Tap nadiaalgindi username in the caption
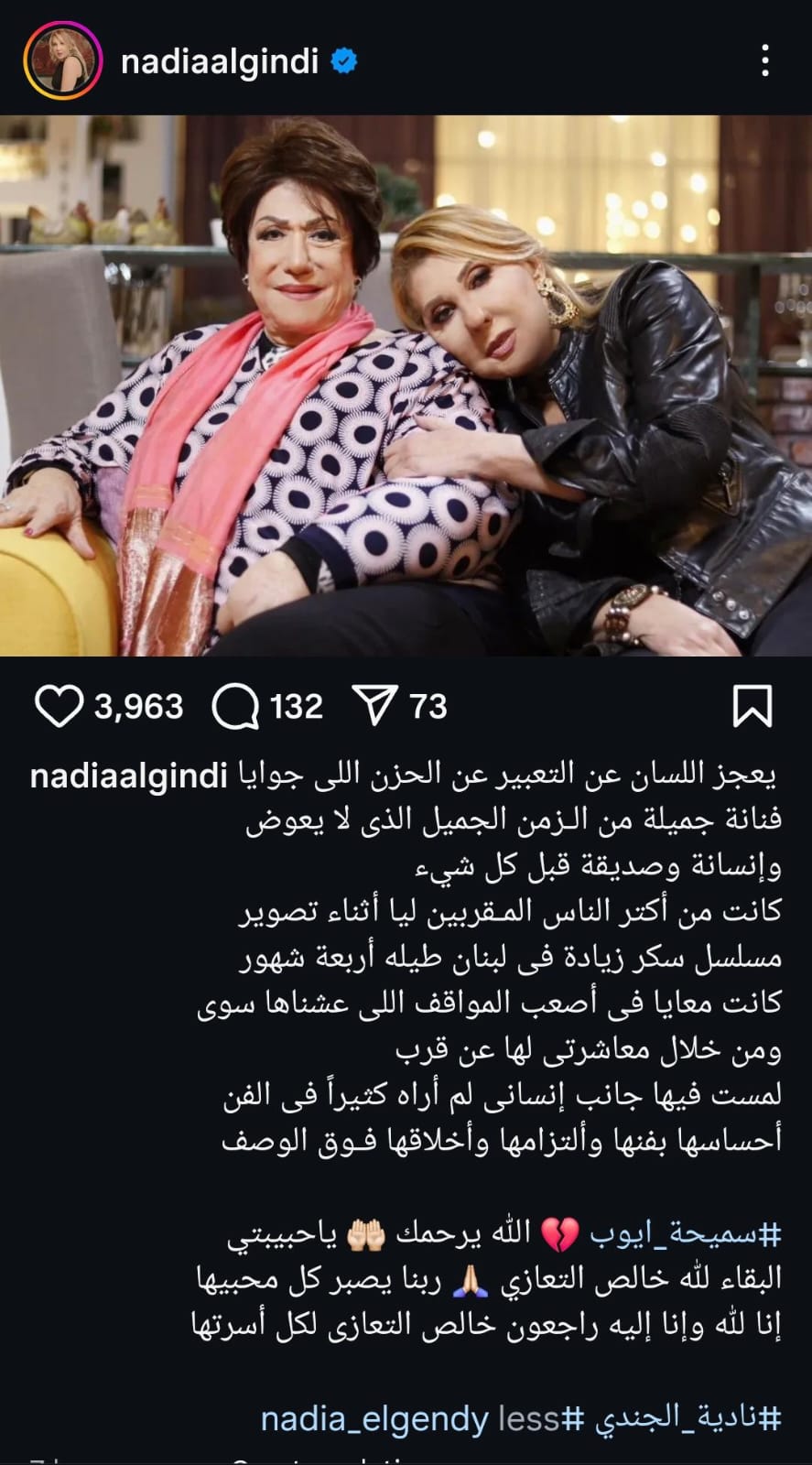 coord(128,776)
